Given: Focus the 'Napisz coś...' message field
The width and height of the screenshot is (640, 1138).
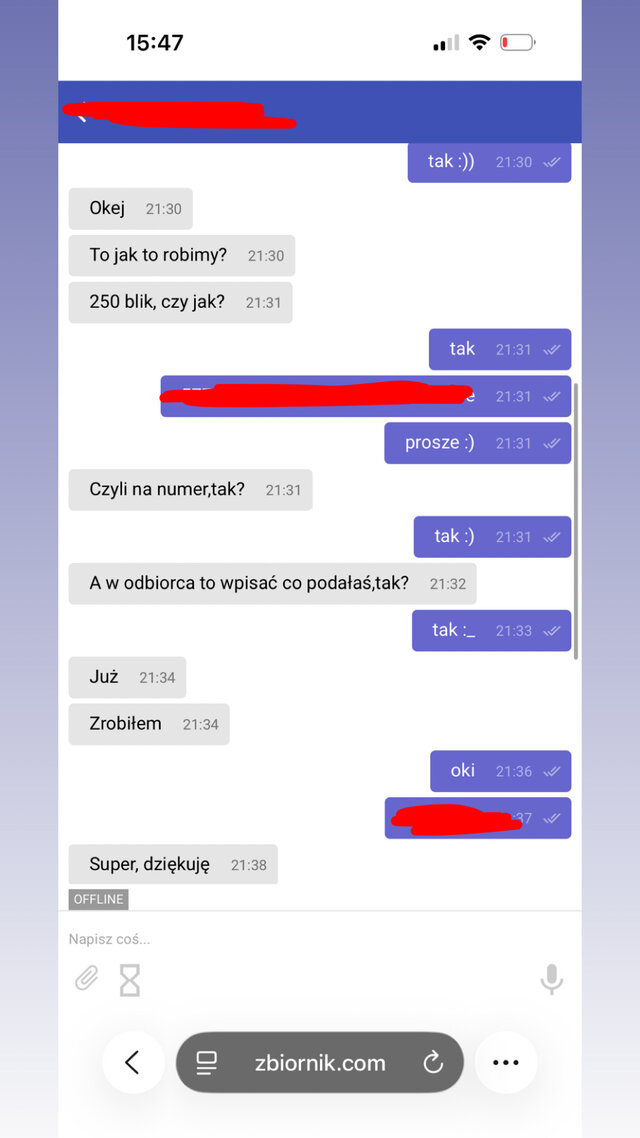Looking at the screenshot, I should coord(300,939).
